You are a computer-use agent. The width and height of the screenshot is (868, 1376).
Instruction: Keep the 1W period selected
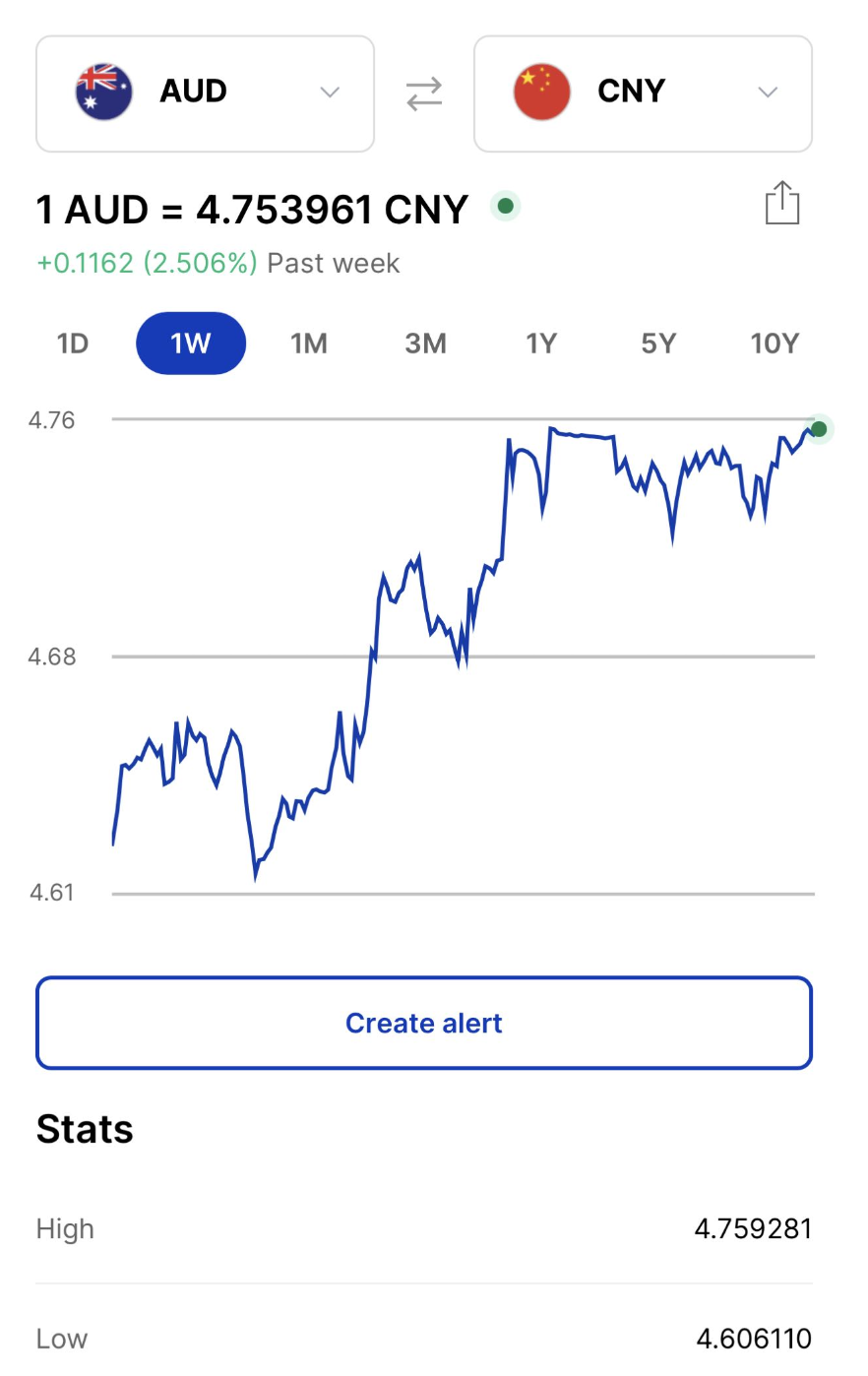coord(190,343)
